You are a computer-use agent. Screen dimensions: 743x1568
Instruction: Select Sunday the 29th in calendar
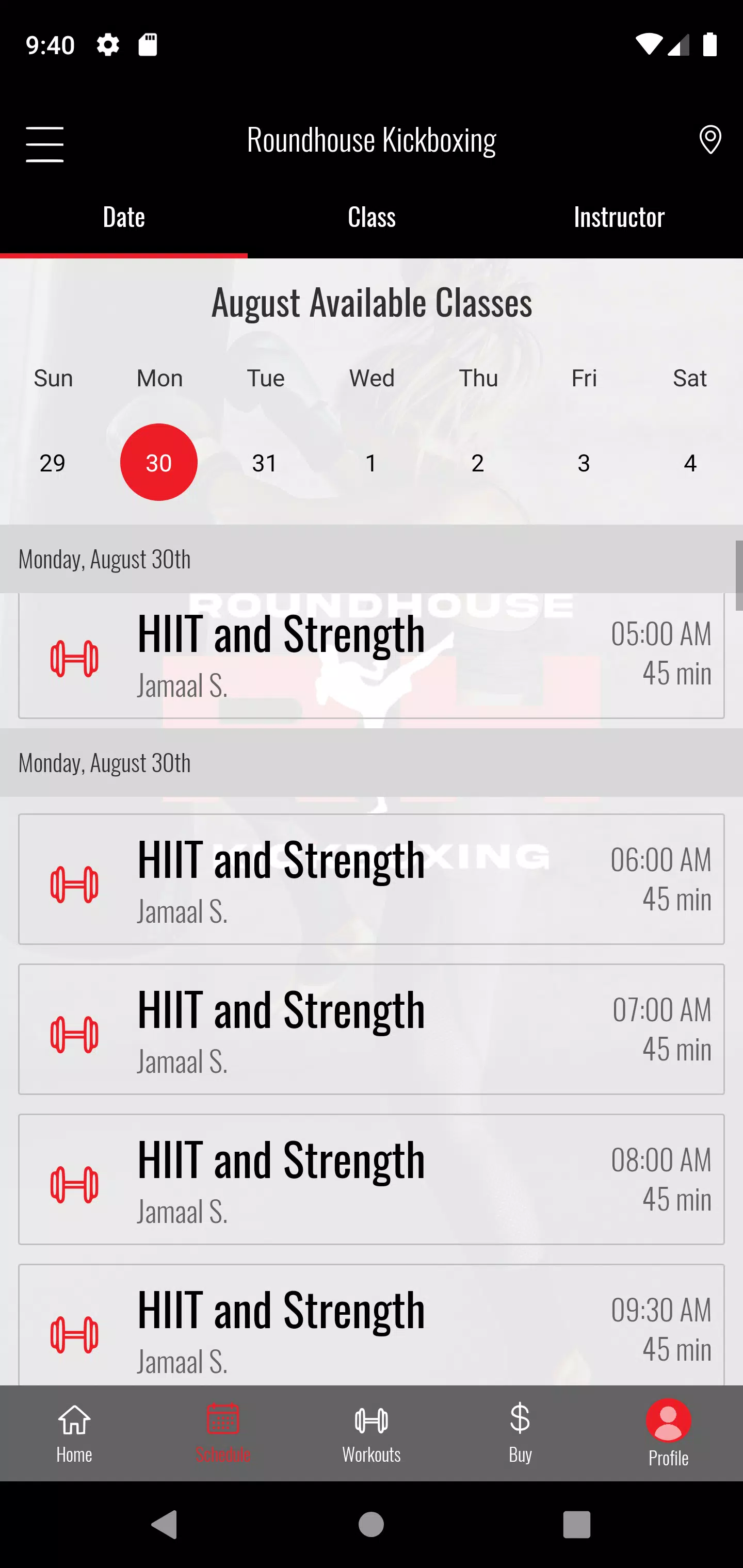click(53, 463)
